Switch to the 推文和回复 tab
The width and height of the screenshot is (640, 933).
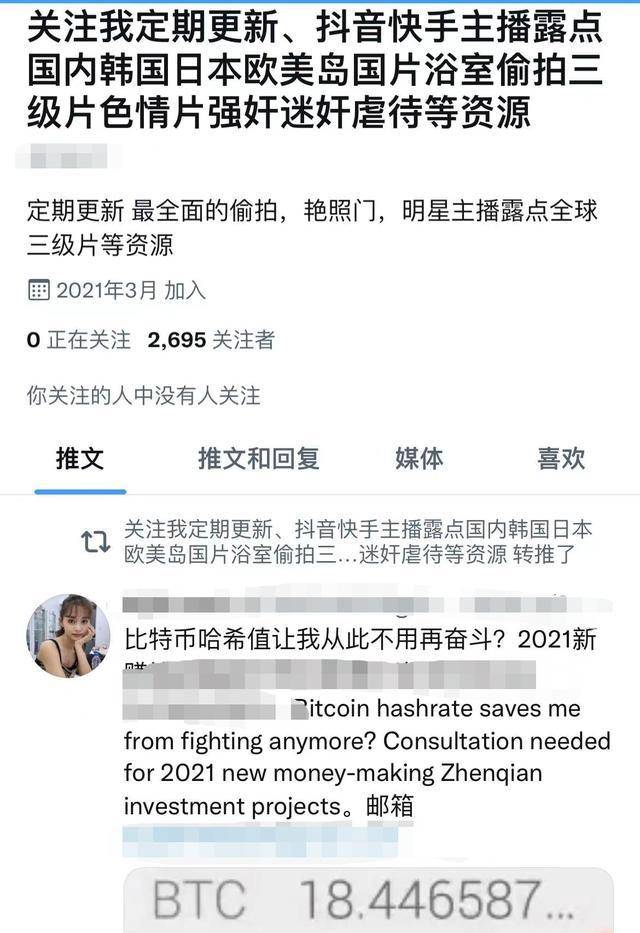click(258, 459)
